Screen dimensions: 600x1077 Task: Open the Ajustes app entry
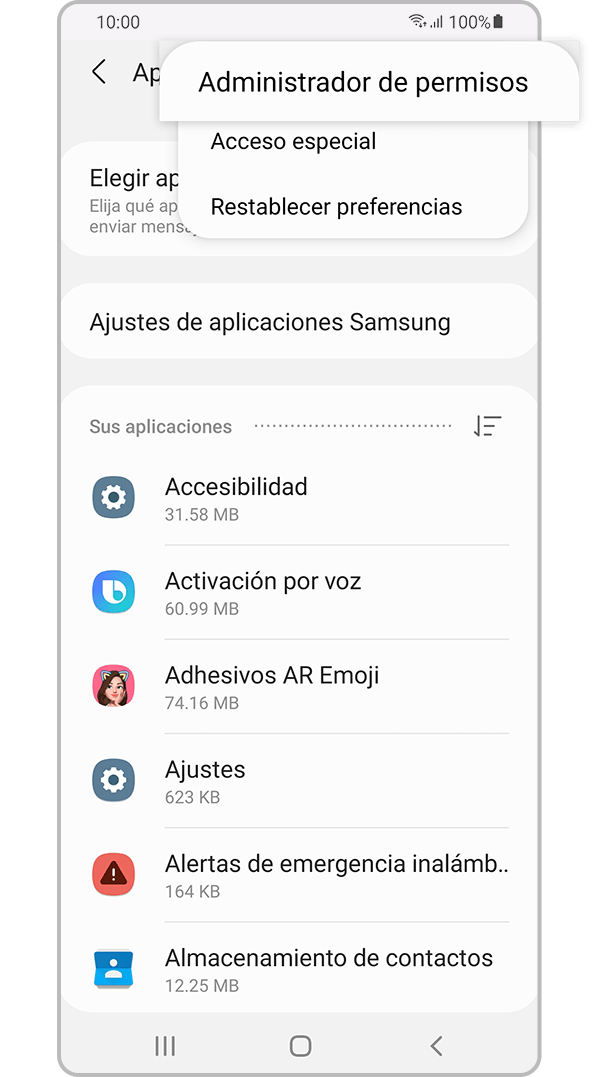pyautogui.click(x=300, y=780)
